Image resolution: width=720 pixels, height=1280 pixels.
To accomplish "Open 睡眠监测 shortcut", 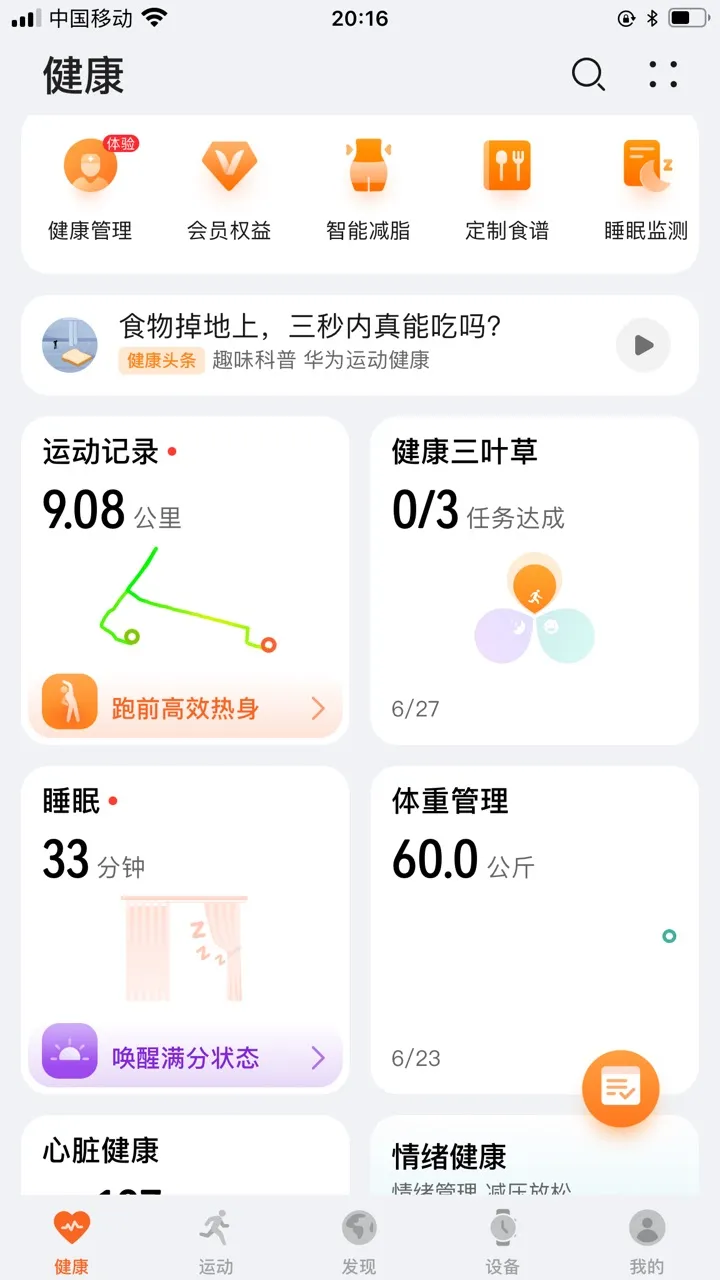I will [646, 190].
